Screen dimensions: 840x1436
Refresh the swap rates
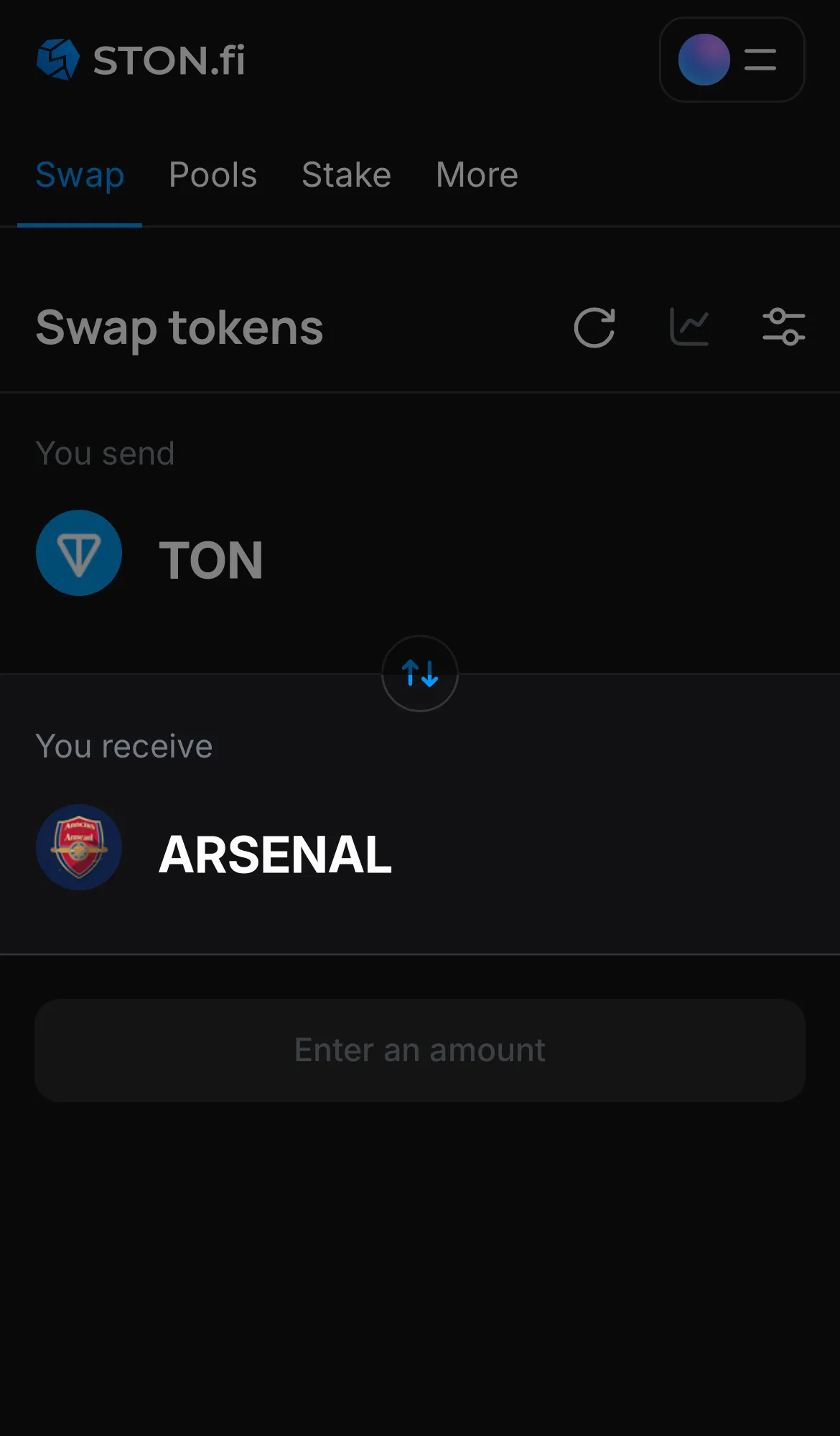[x=594, y=327]
